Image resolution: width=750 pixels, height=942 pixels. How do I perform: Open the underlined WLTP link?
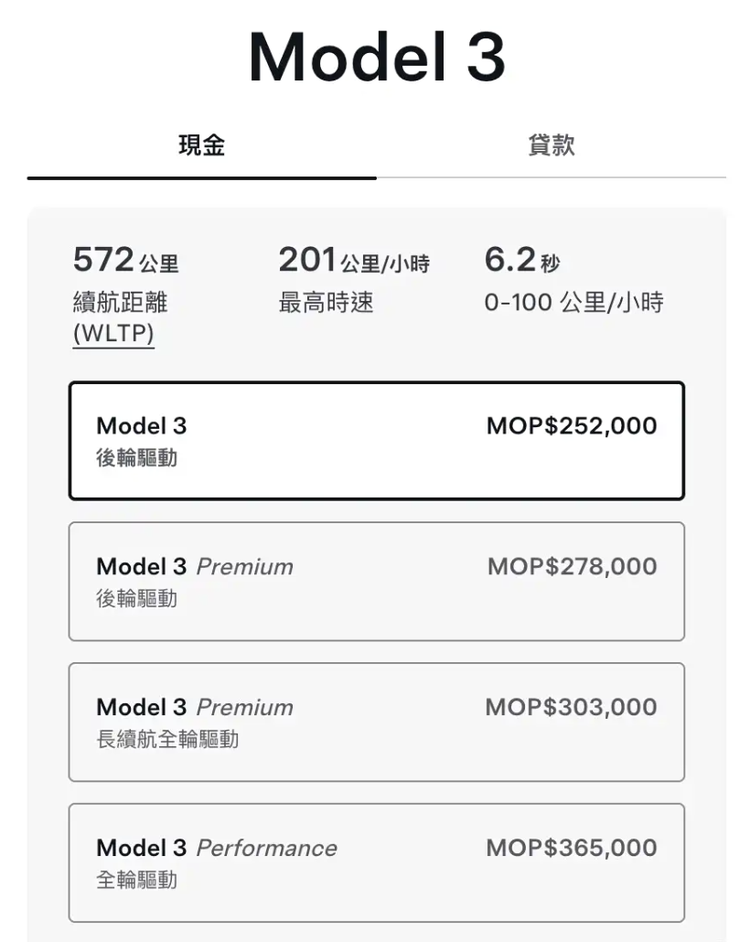[114, 333]
